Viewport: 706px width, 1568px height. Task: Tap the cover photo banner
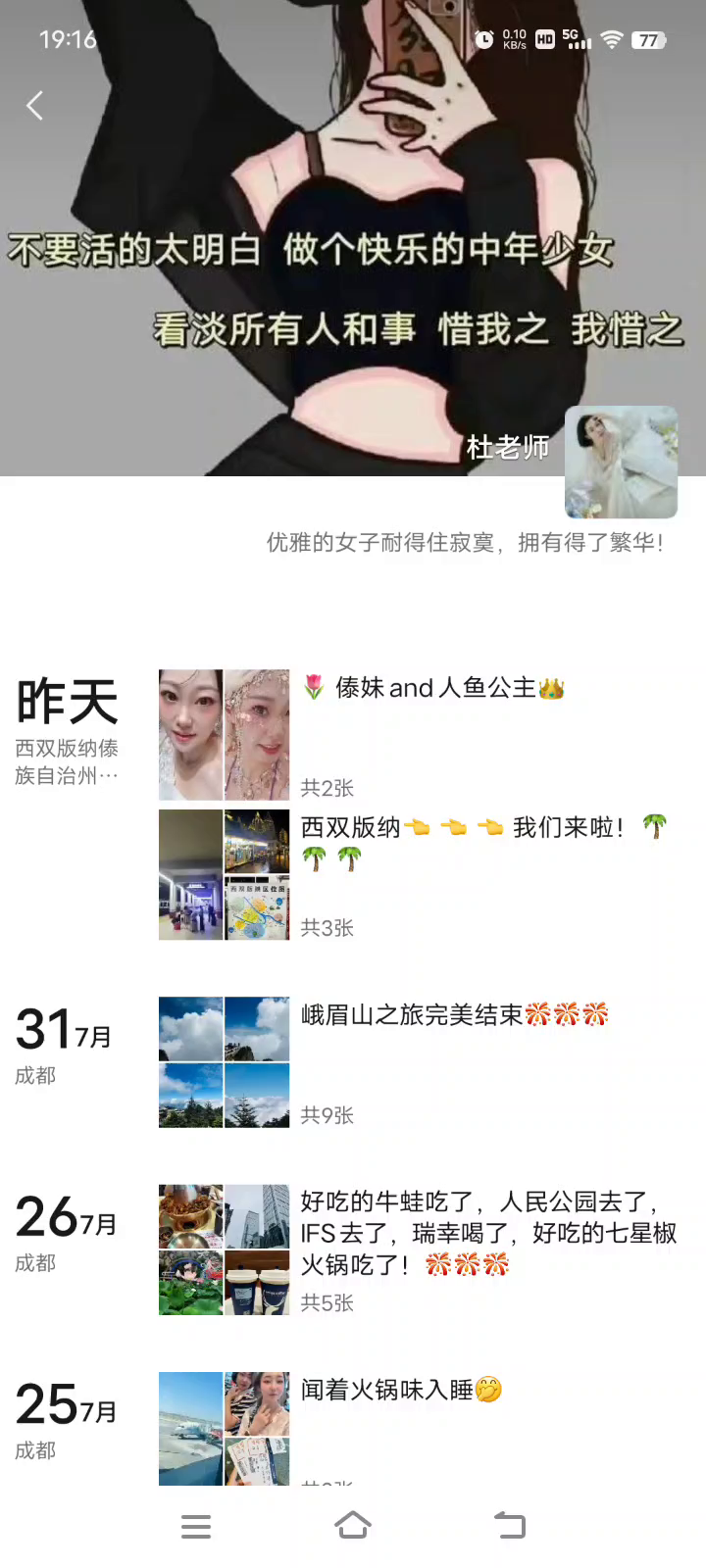pos(294,196)
